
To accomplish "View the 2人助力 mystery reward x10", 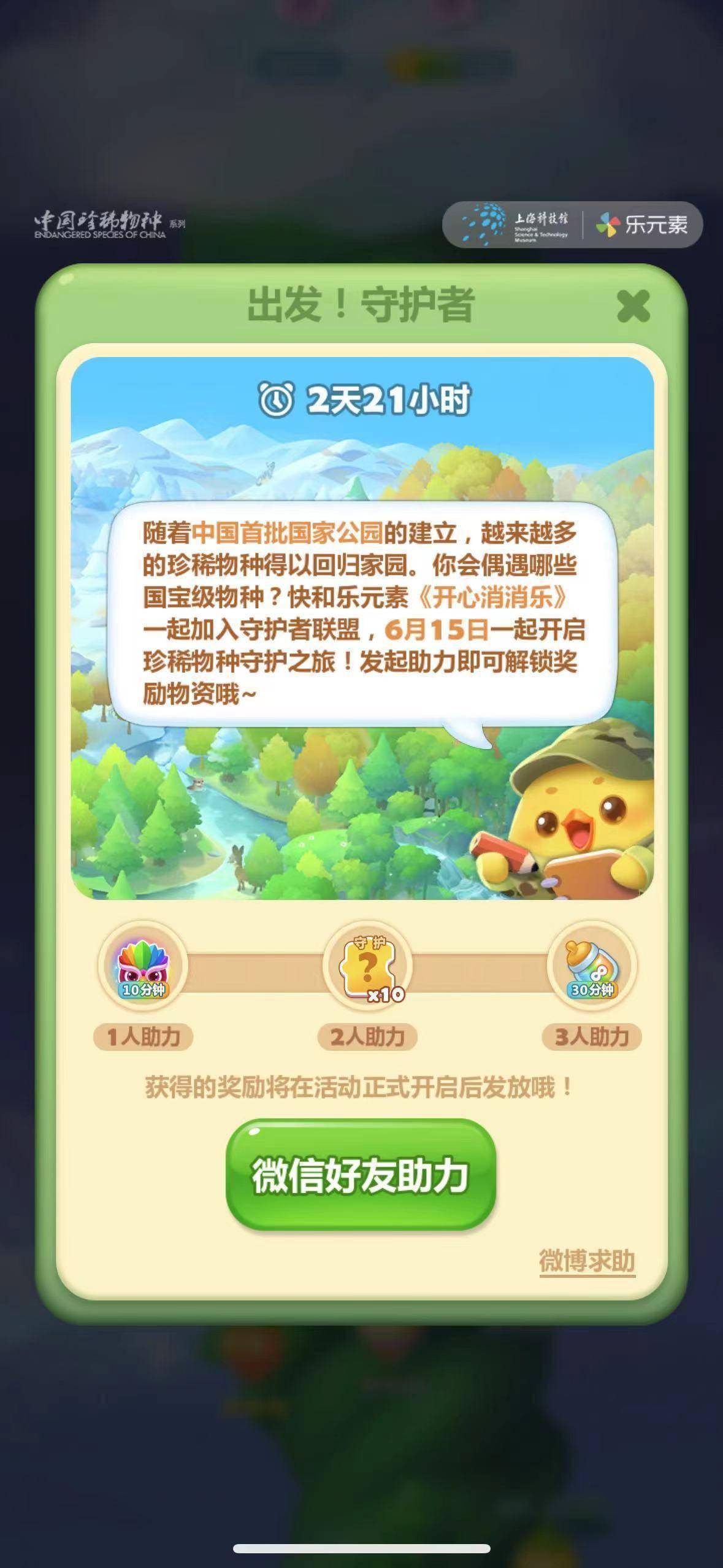I will click(367, 967).
